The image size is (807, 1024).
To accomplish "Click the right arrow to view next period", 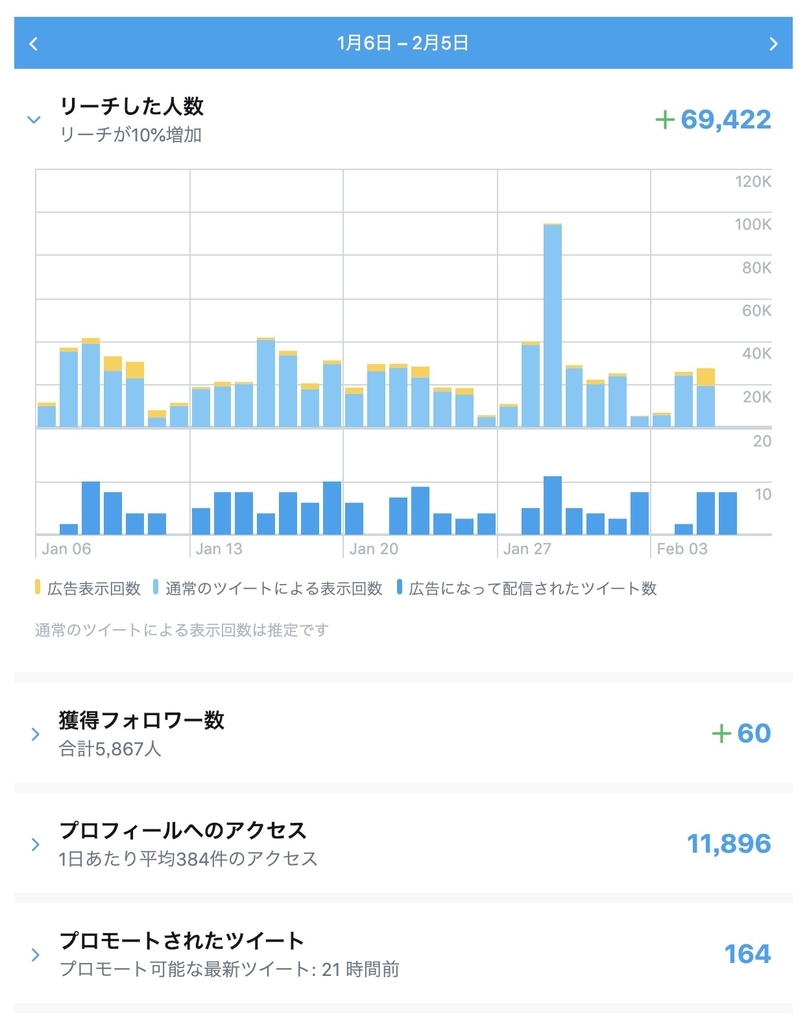I will tap(776, 43).
